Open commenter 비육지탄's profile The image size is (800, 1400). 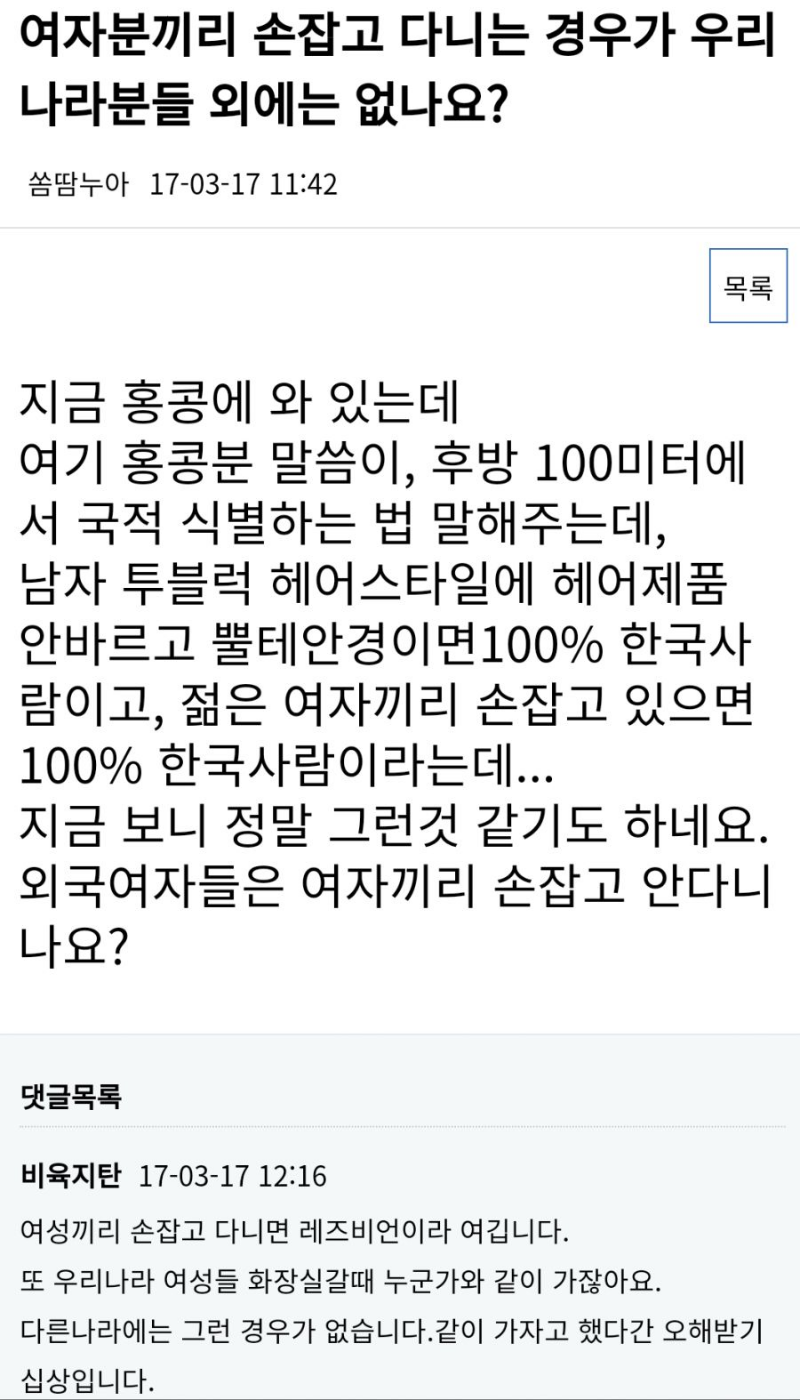tap(70, 1175)
